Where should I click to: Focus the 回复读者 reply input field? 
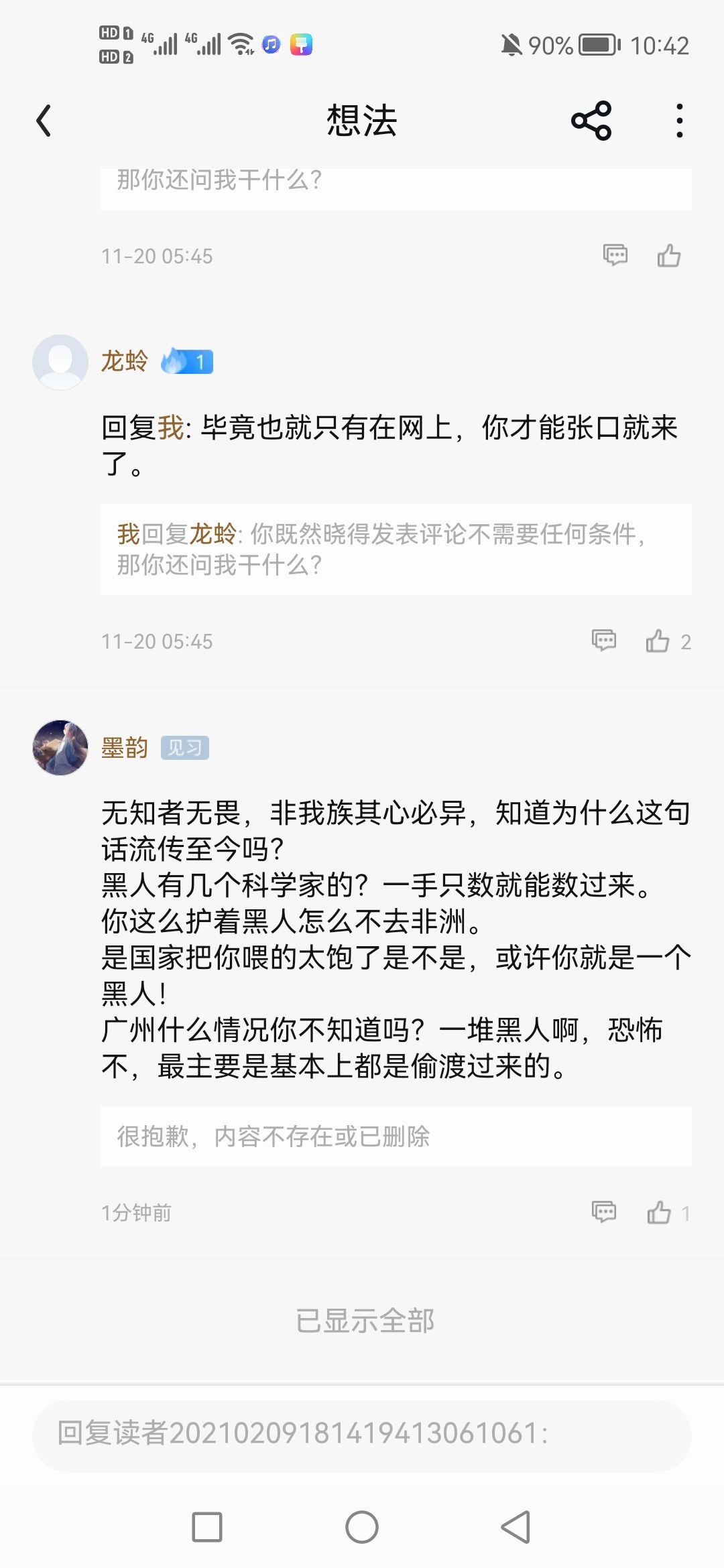(362, 1434)
